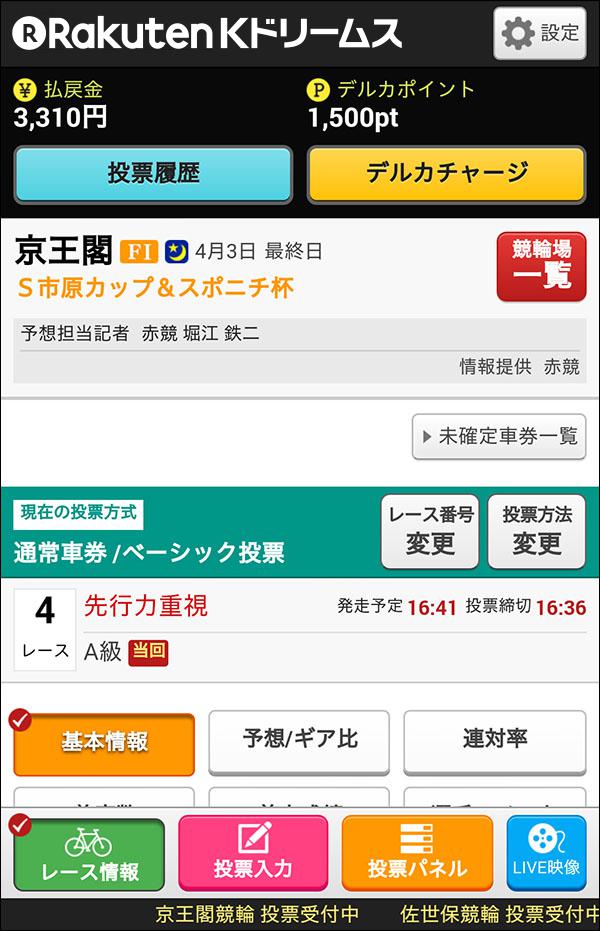The image size is (600, 931).
Task: Open 投票入力 to enter a bet
Action: (x=253, y=855)
